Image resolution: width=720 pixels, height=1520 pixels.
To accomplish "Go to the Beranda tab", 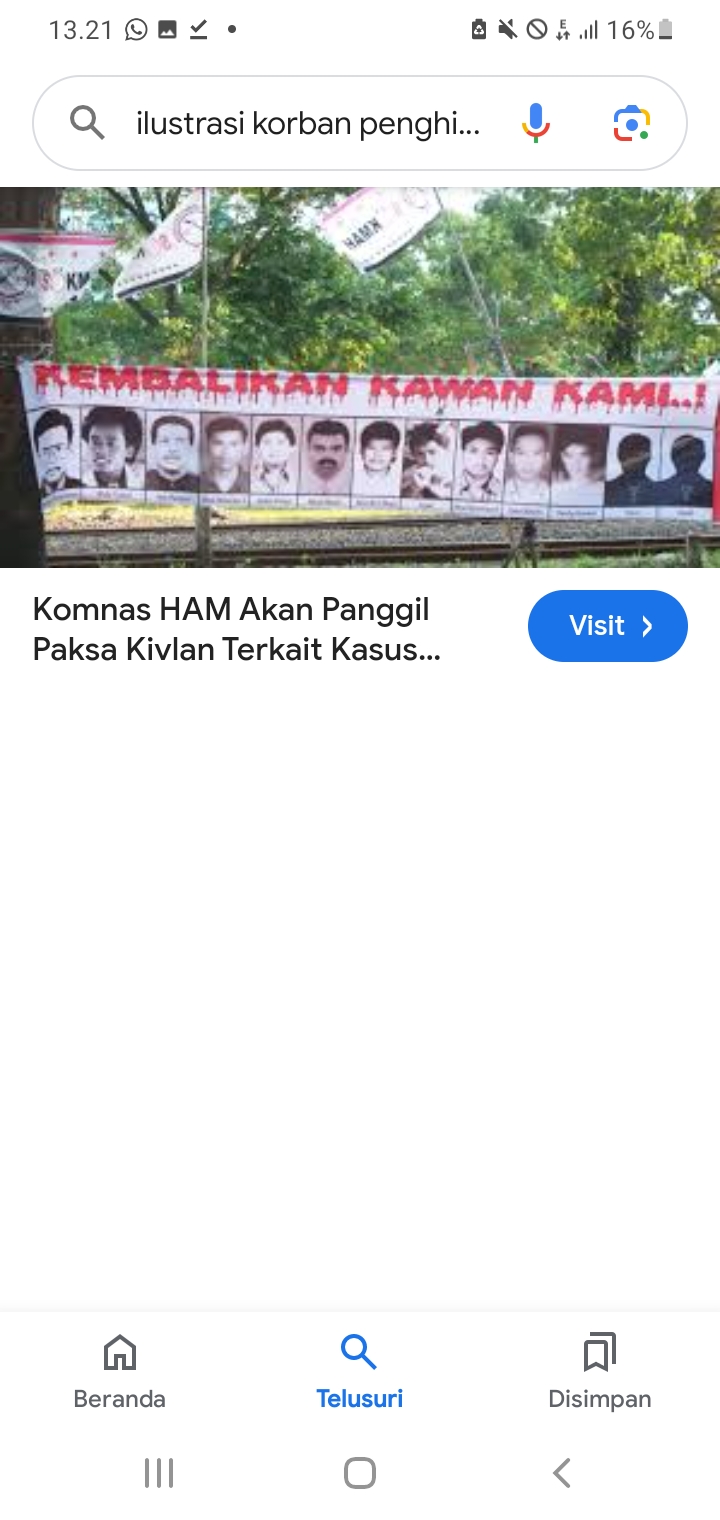I will [120, 1372].
